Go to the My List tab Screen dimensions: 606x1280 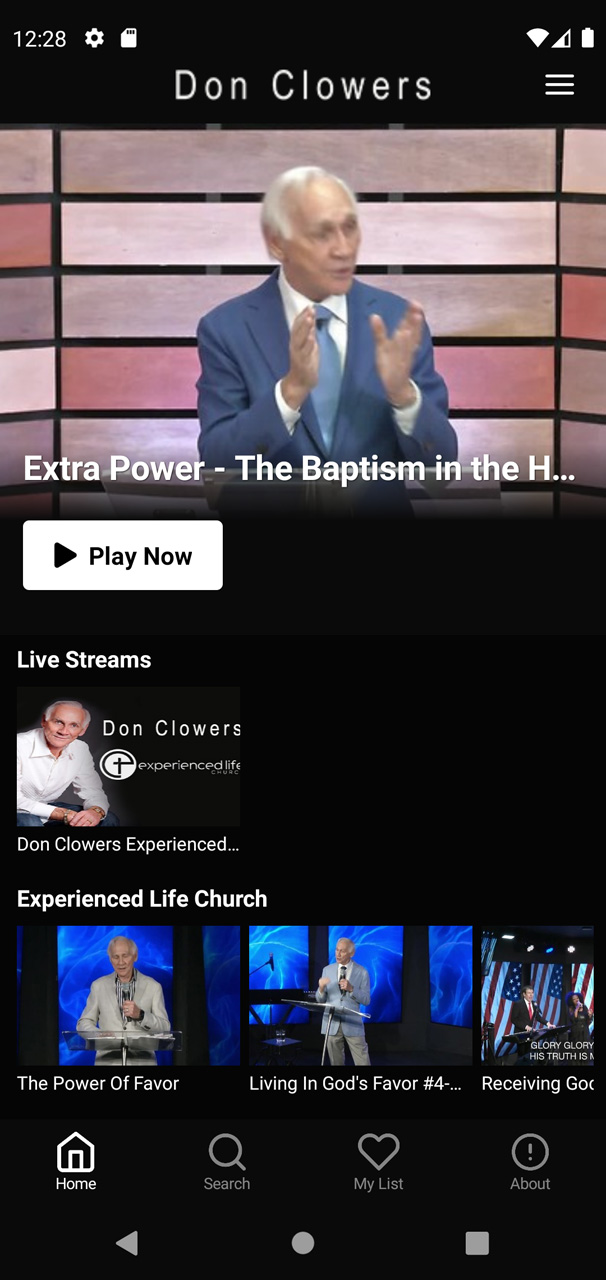point(378,1163)
